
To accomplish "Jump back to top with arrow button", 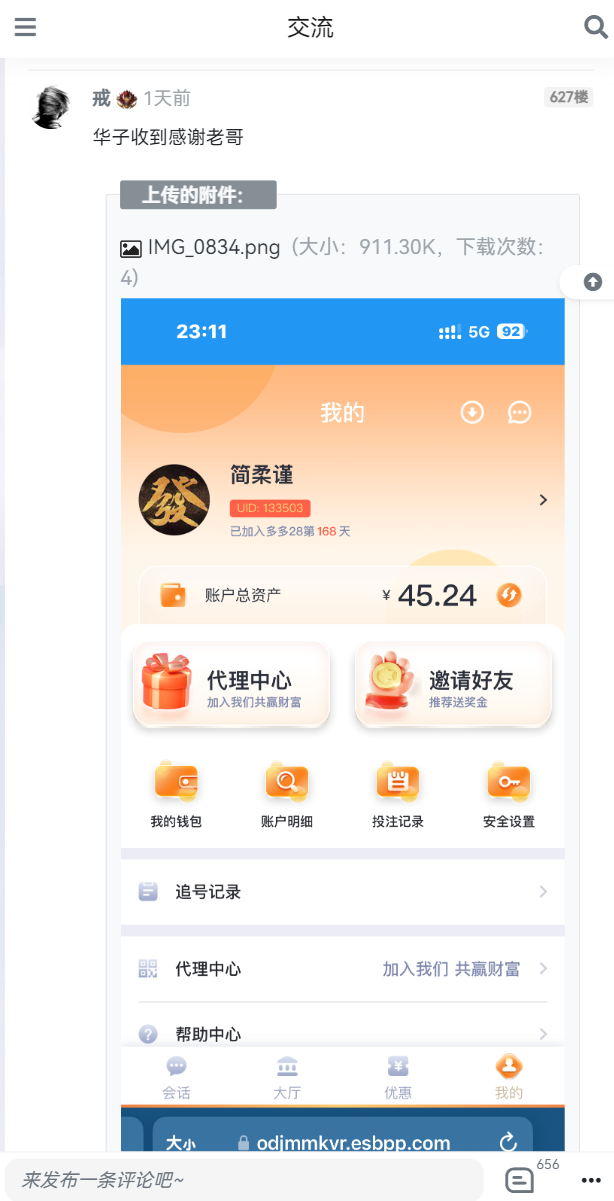I will [593, 282].
